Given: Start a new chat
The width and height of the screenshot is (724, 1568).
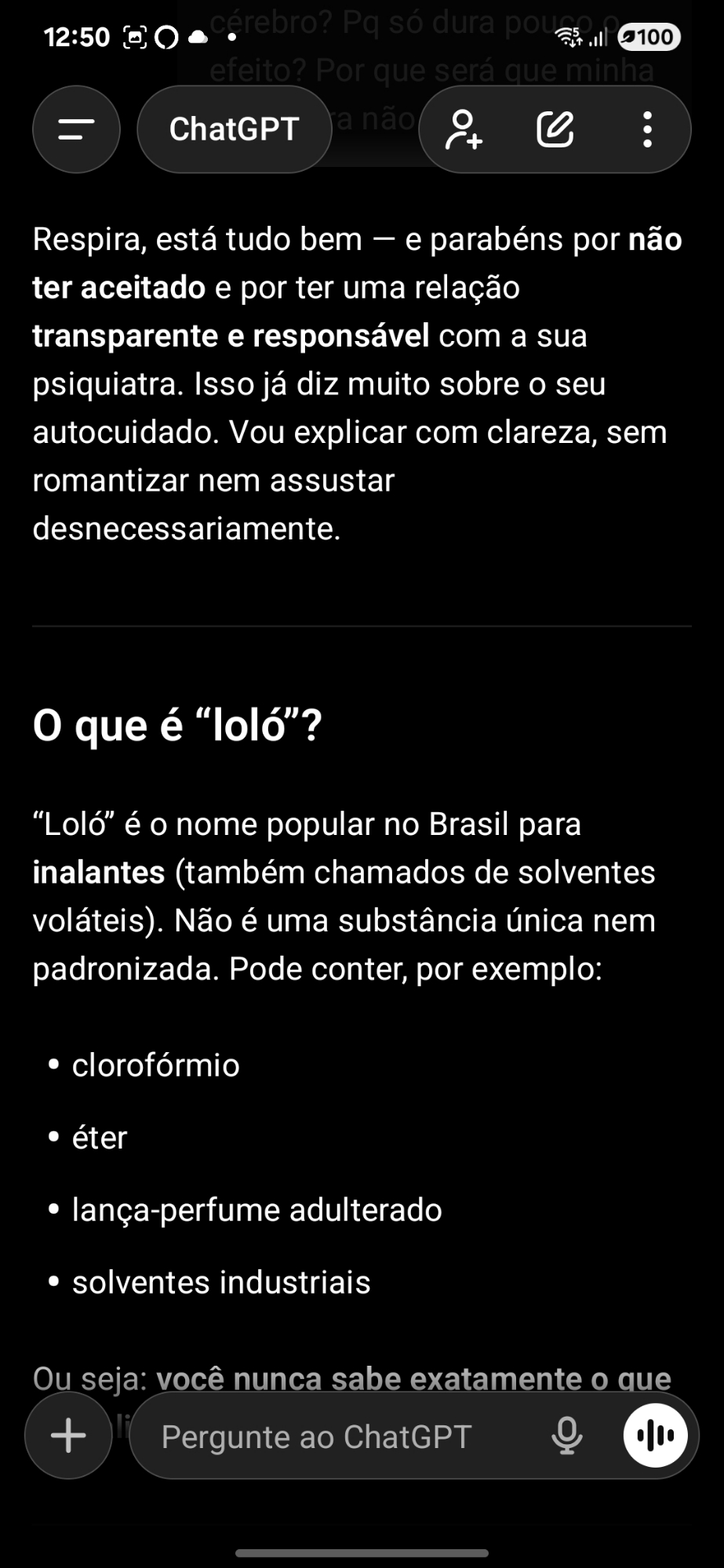Looking at the screenshot, I should click(555, 129).
